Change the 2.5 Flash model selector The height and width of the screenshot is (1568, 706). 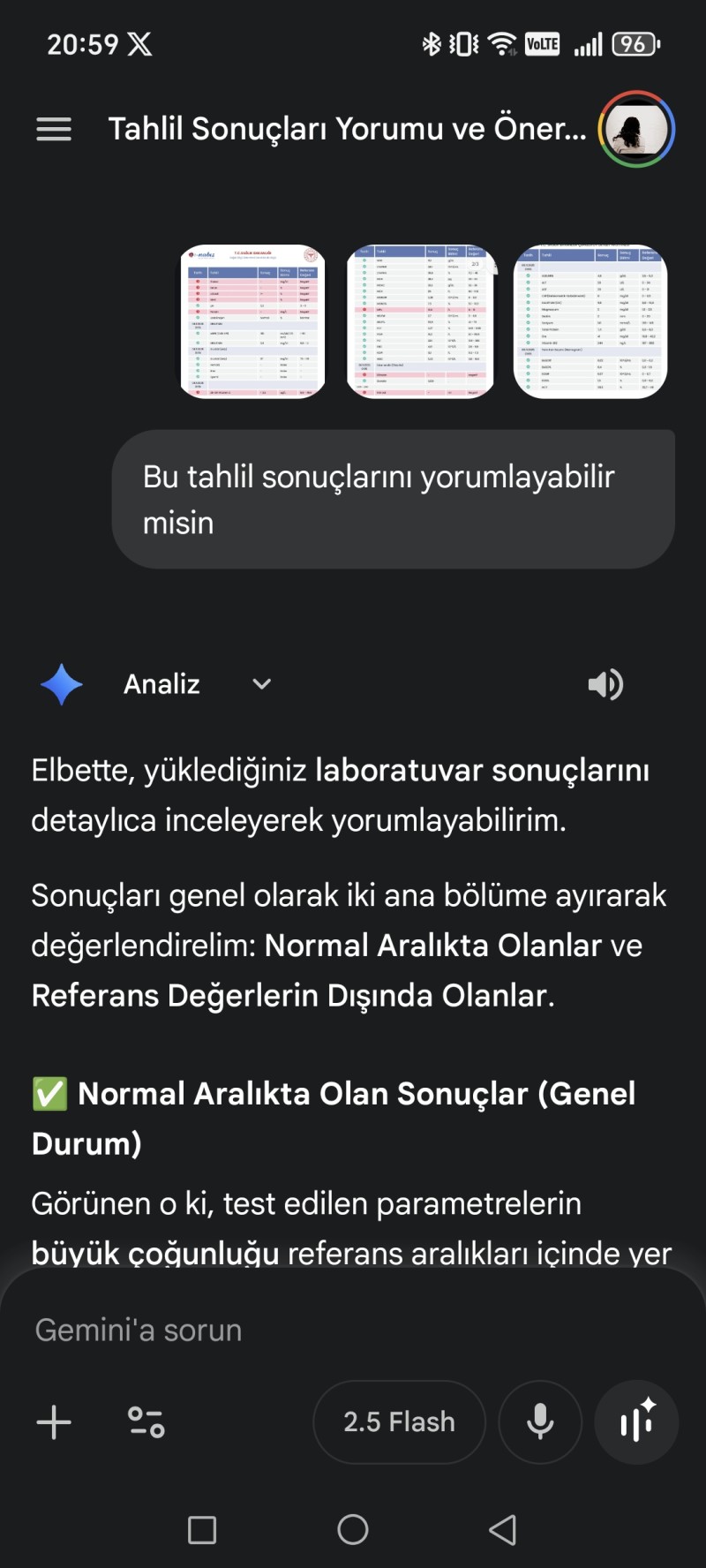pyautogui.click(x=399, y=1422)
